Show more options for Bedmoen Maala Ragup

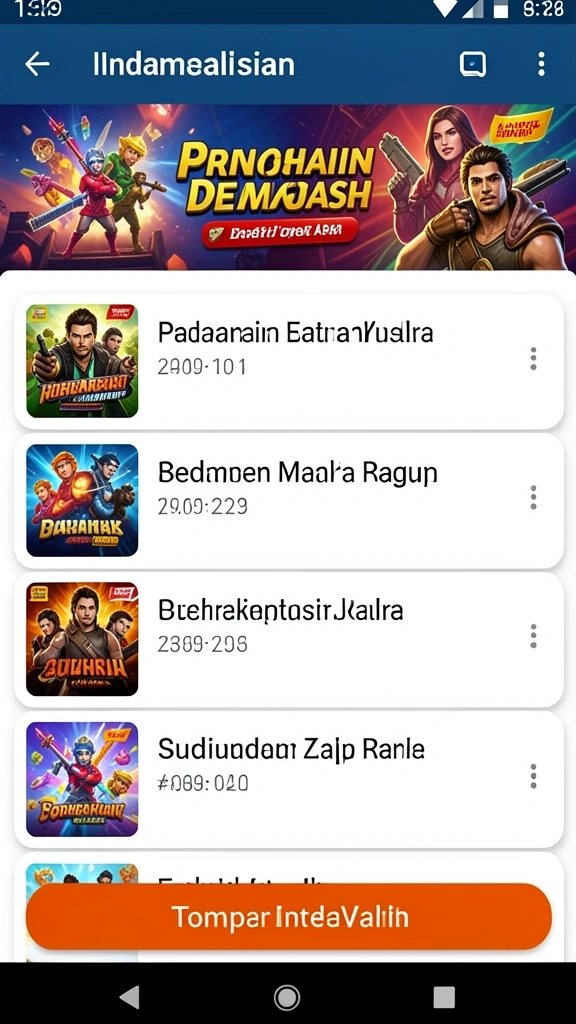534,497
